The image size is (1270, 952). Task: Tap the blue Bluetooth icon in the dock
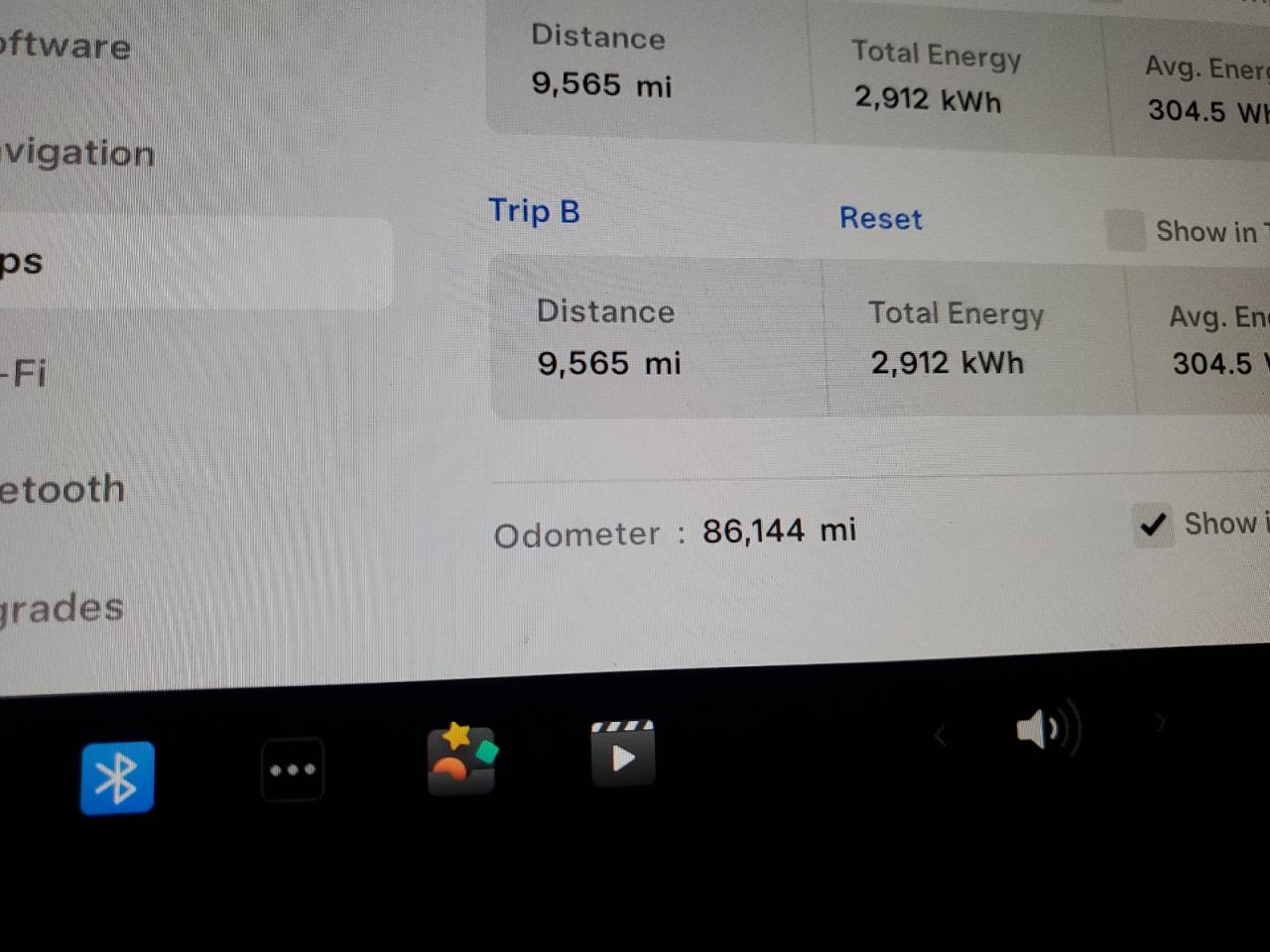[x=117, y=777]
